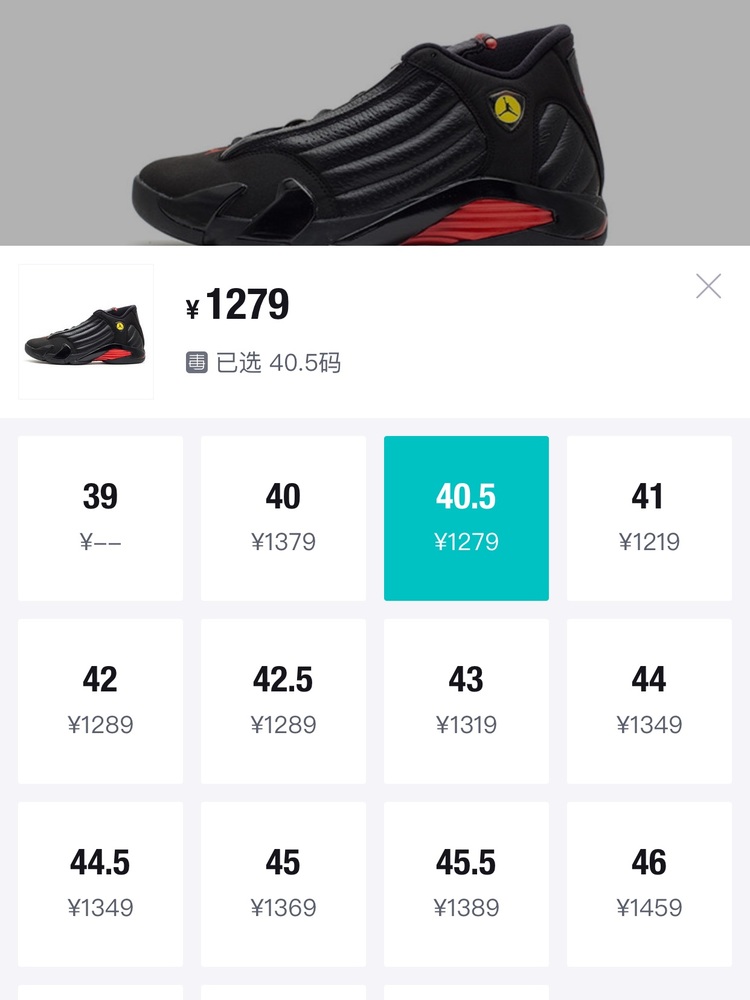This screenshot has height=1000, width=750.
Task: Close the size selection panel
Action: (x=708, y=287)
